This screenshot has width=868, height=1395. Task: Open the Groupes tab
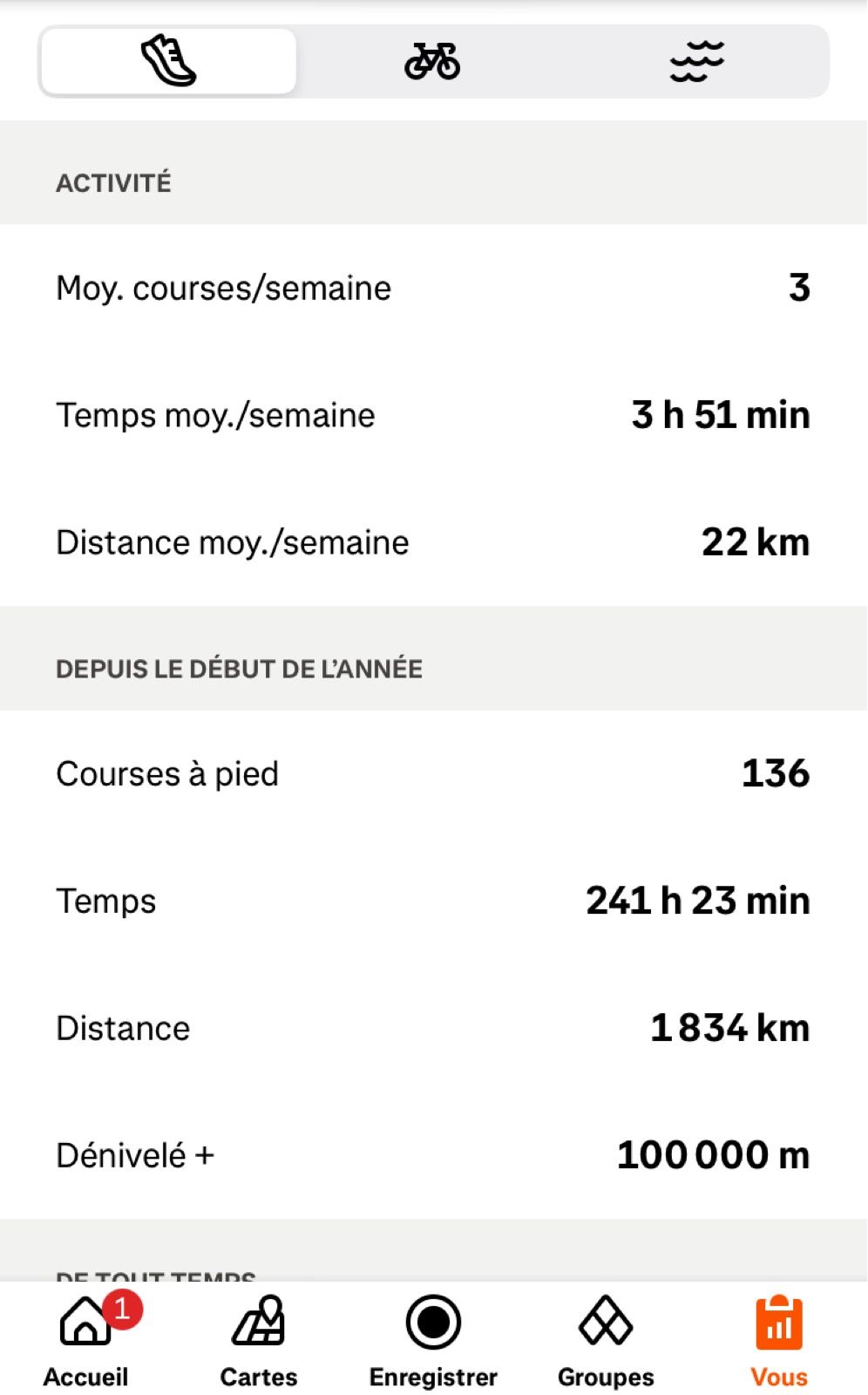coord(606,1340)
